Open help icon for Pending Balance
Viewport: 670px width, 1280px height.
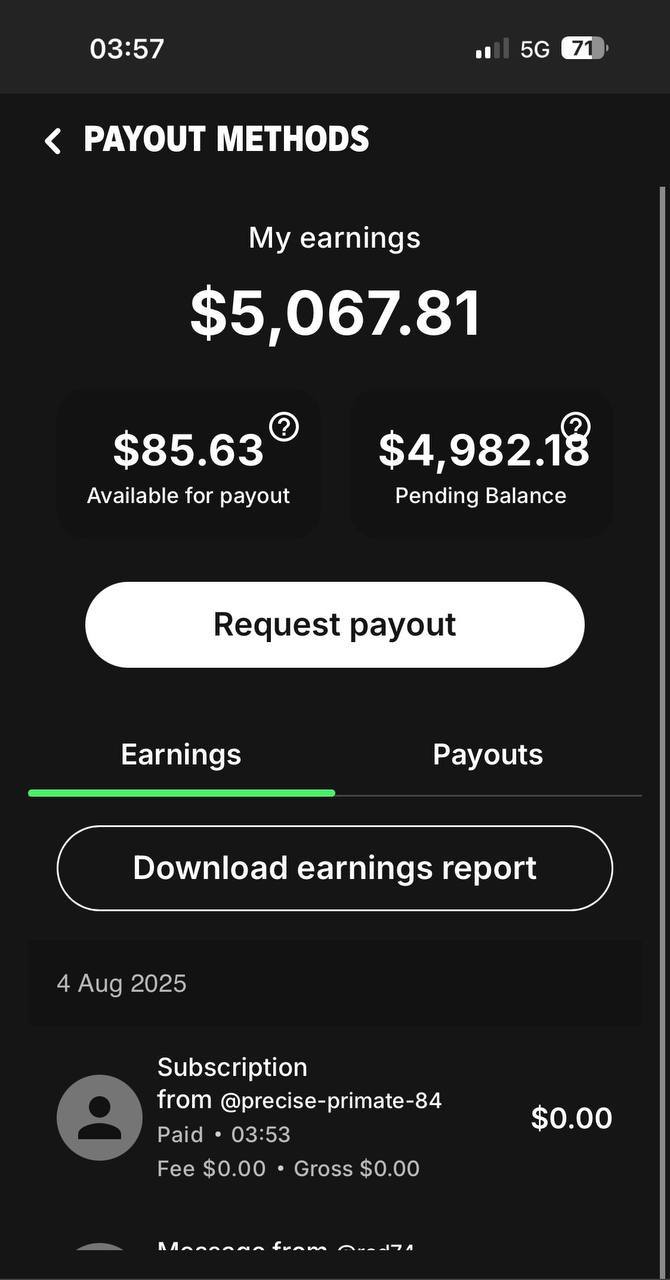pos(575,427)
